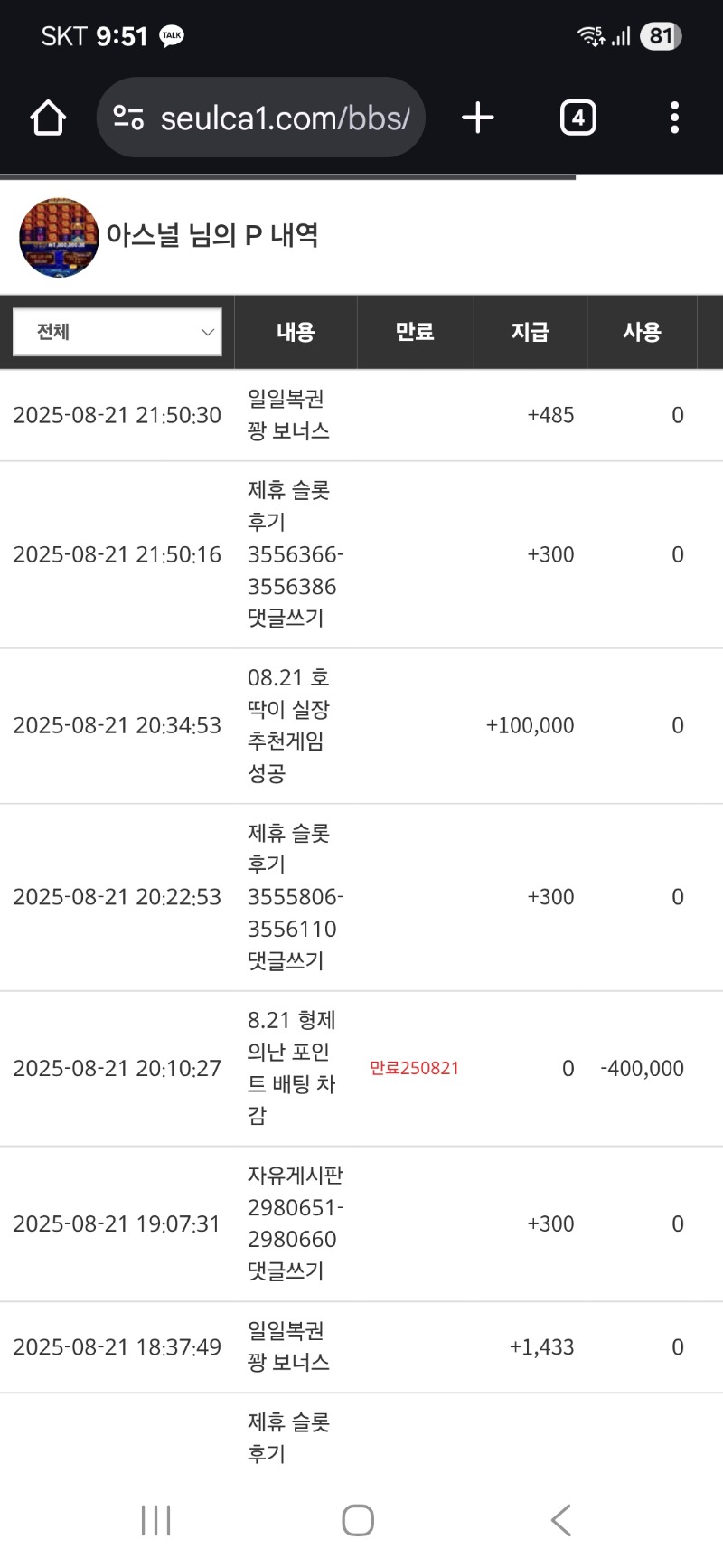723x1568 pixels.
Task: Open the 전체 filter dropdown
Action: (117, 332)
